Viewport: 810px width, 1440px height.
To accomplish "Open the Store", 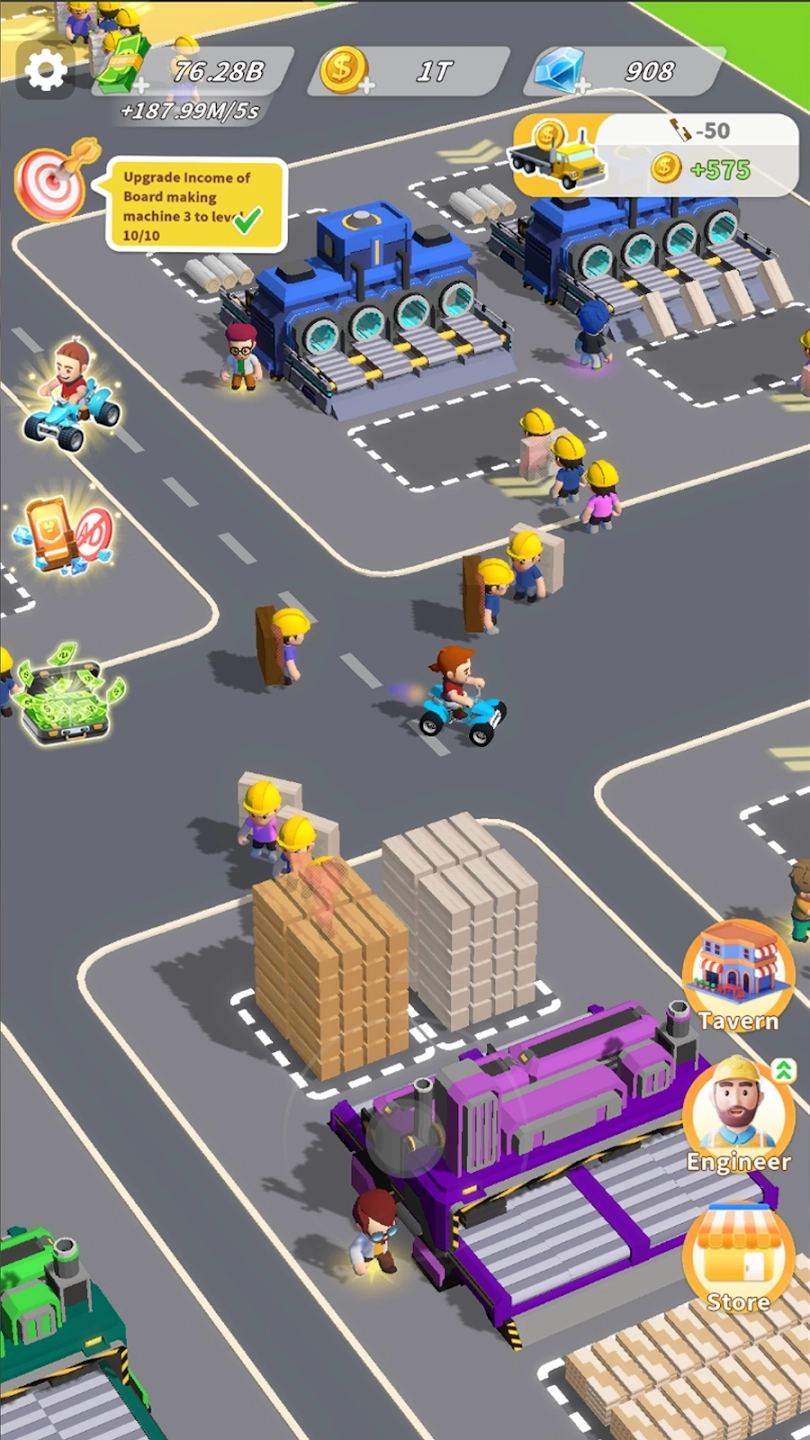I will pos(738,1256).
